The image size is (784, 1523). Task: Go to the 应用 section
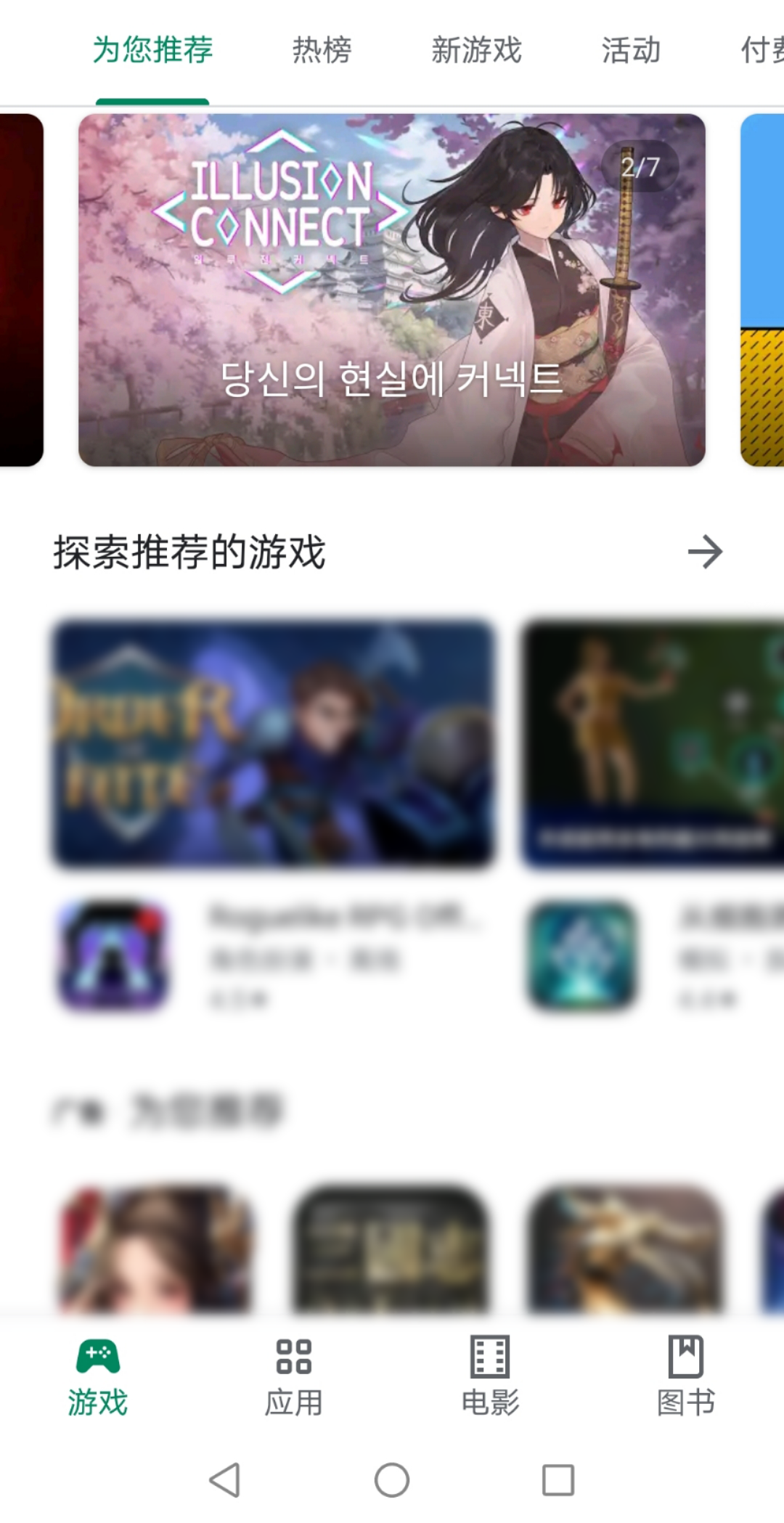(x=293, y=1376)
